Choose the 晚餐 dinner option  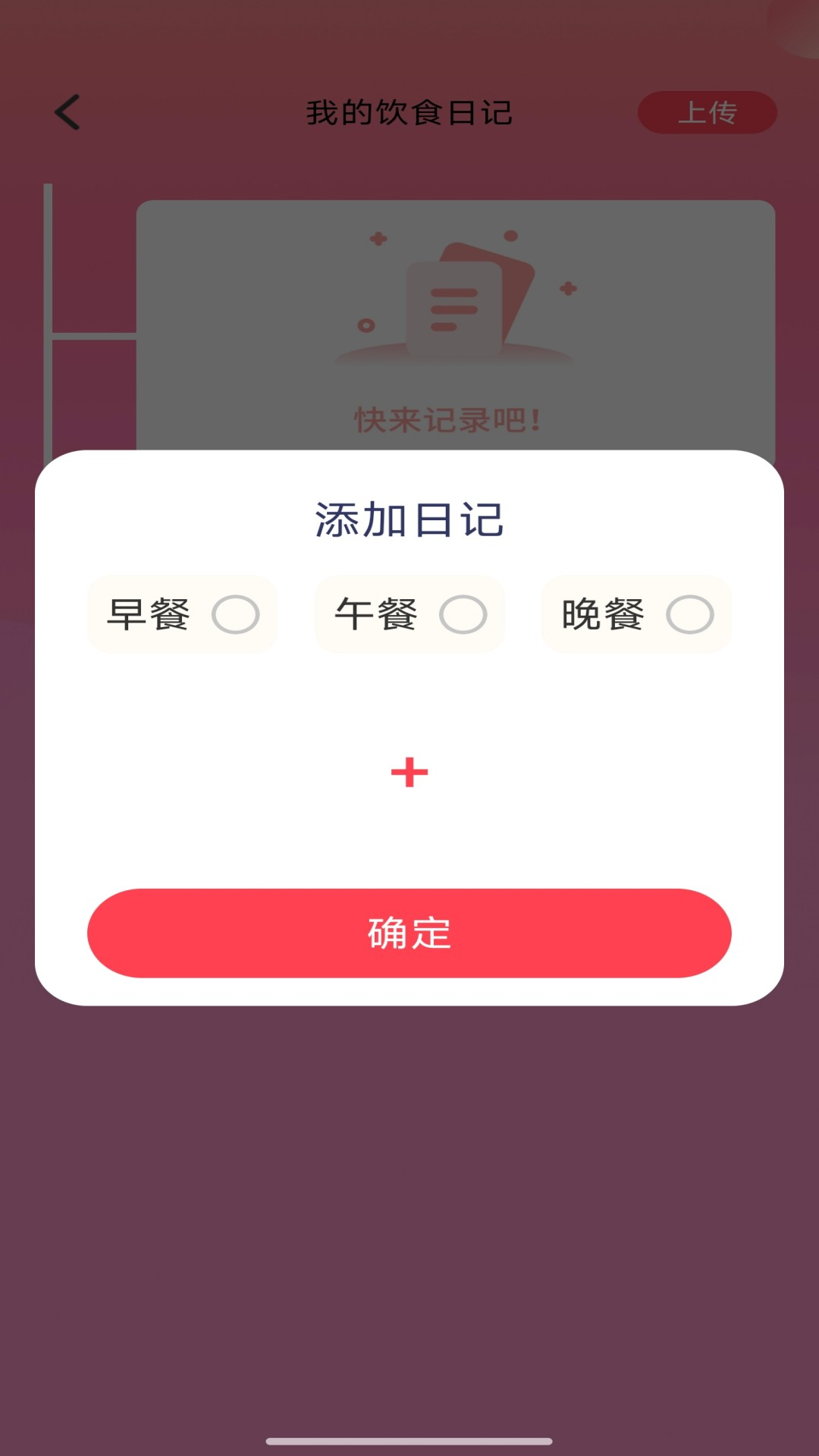(x=689, y=614)
